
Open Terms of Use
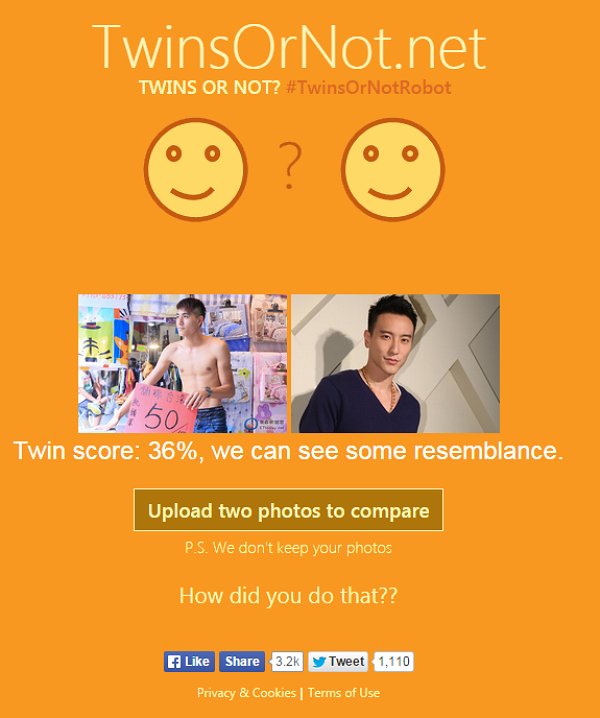(x=343, y=693)
